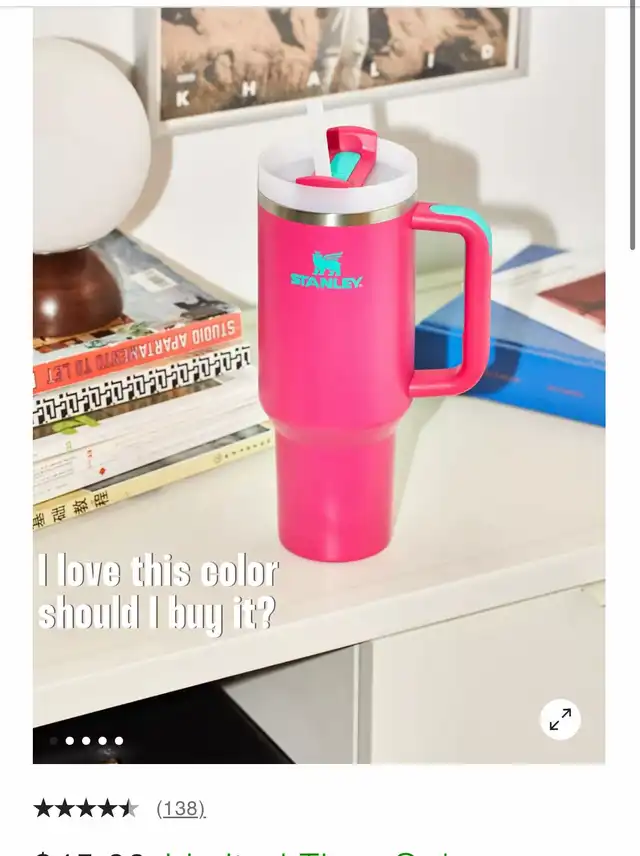The image size is (640, 856).
Task: Jump to the second image carousel dot
Action: tap(70, 741)
